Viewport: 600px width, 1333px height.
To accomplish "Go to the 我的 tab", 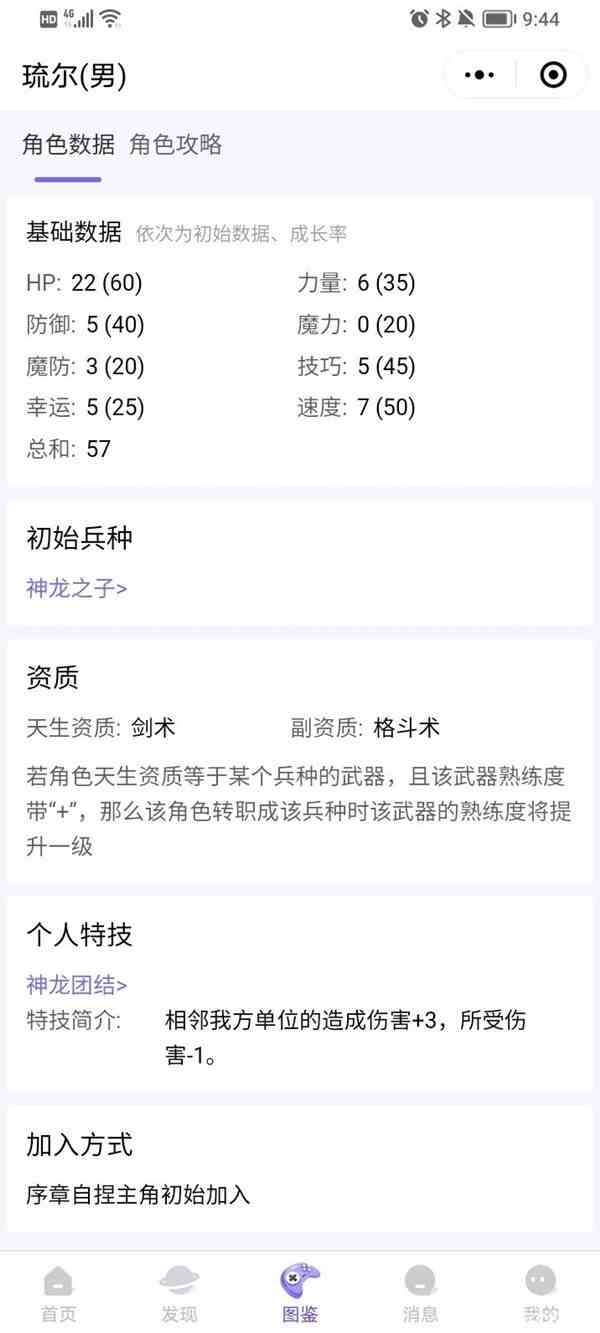I will click(x=541, y=1293).
